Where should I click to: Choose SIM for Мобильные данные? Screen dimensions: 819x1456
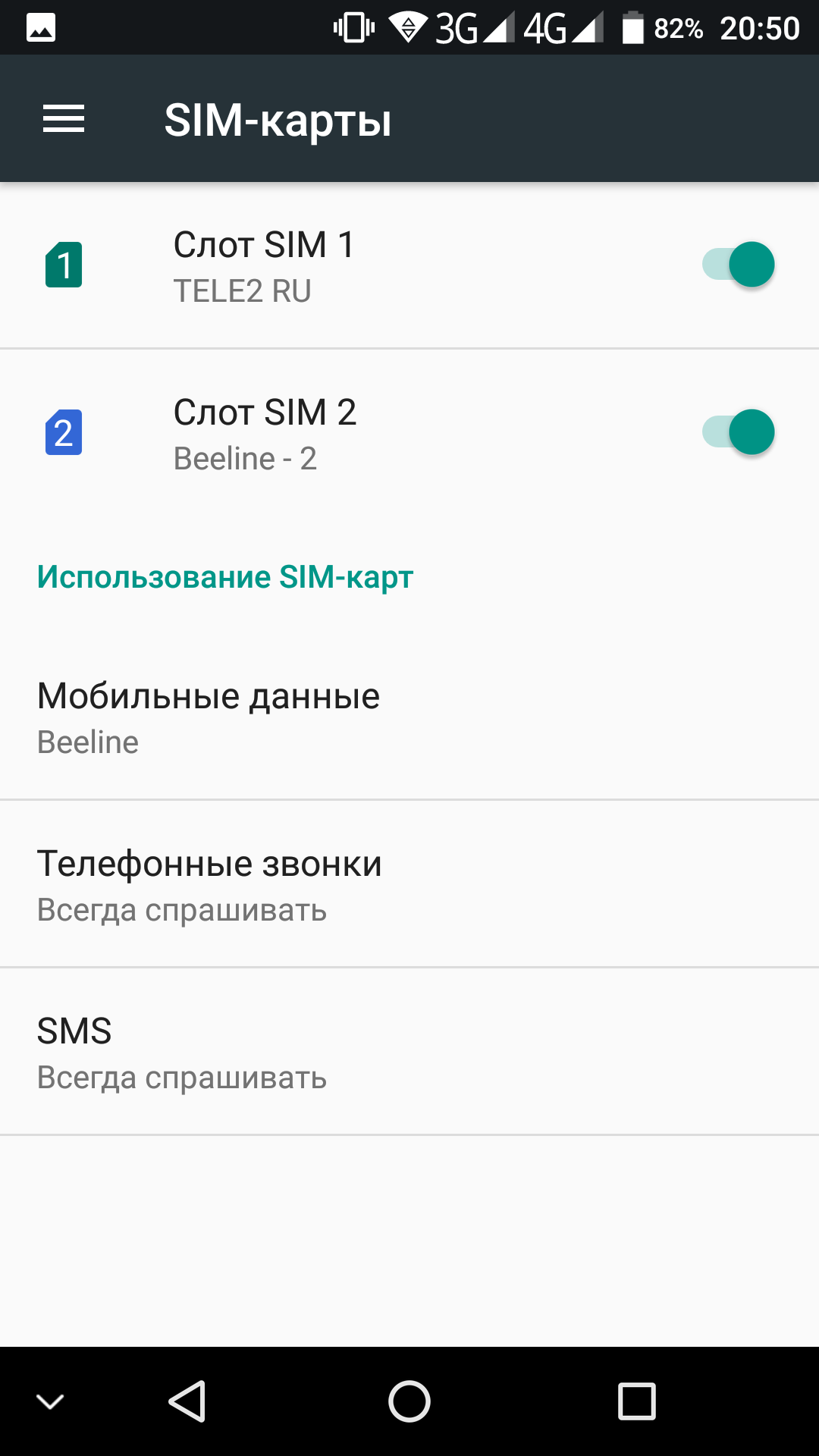[303, 717]
